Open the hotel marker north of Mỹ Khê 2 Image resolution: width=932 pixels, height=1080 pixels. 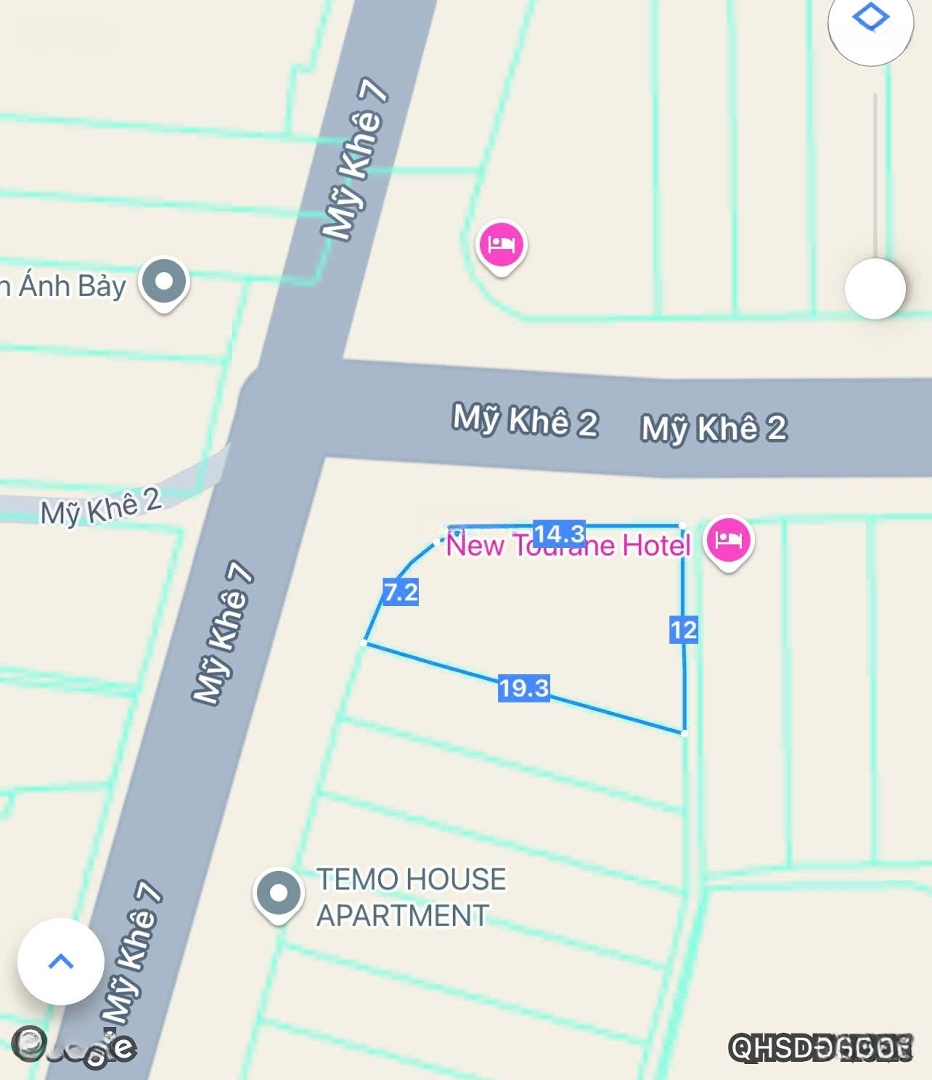click(500, 246)
